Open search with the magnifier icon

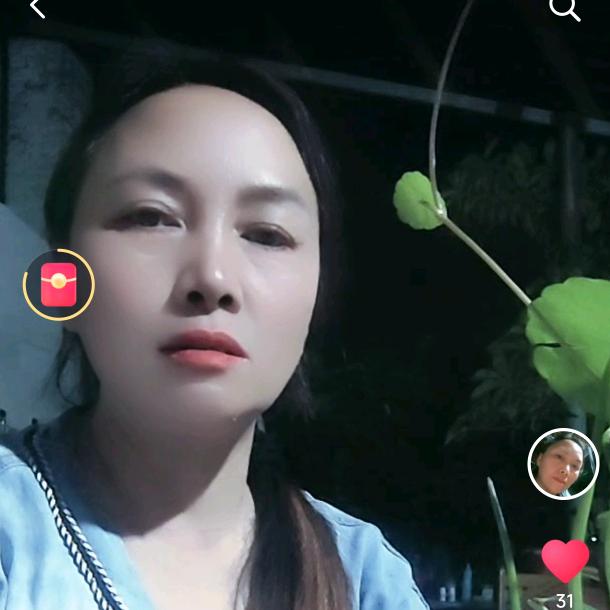click(565, 9)
